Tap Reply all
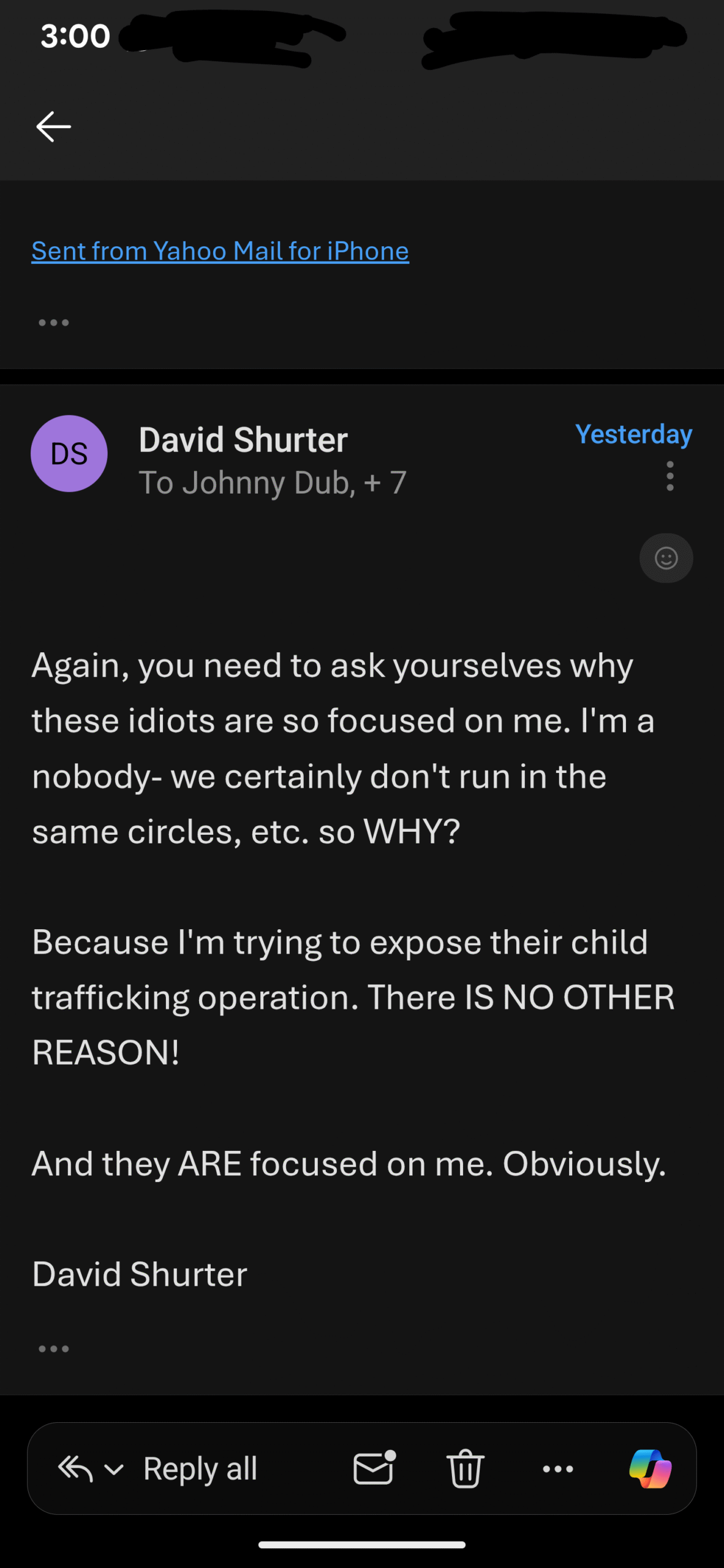This screenshot has width=724, height=1568. tap(200, 1469)
